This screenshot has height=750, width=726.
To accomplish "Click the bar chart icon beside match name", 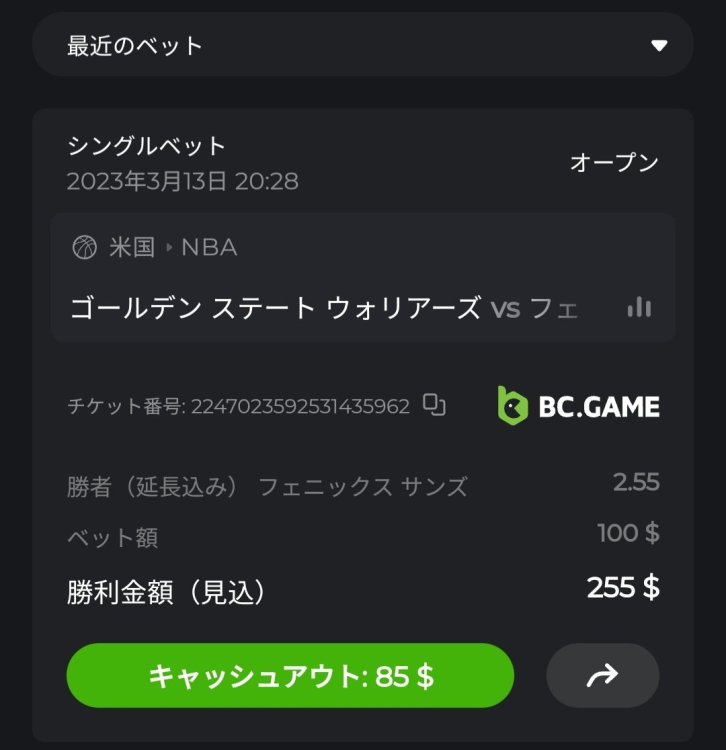I will pos(639,309).
